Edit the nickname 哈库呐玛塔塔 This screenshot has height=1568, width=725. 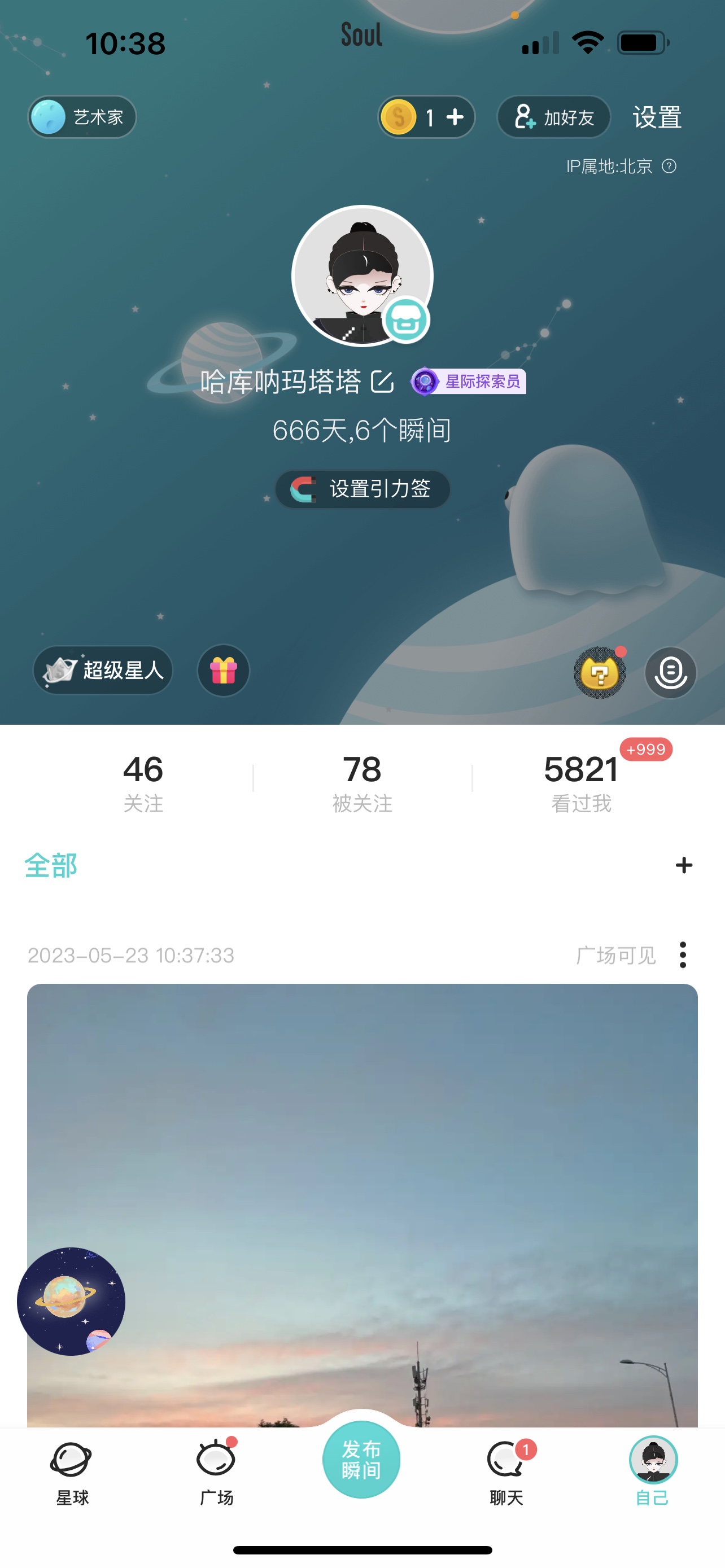tap(382, 382)
